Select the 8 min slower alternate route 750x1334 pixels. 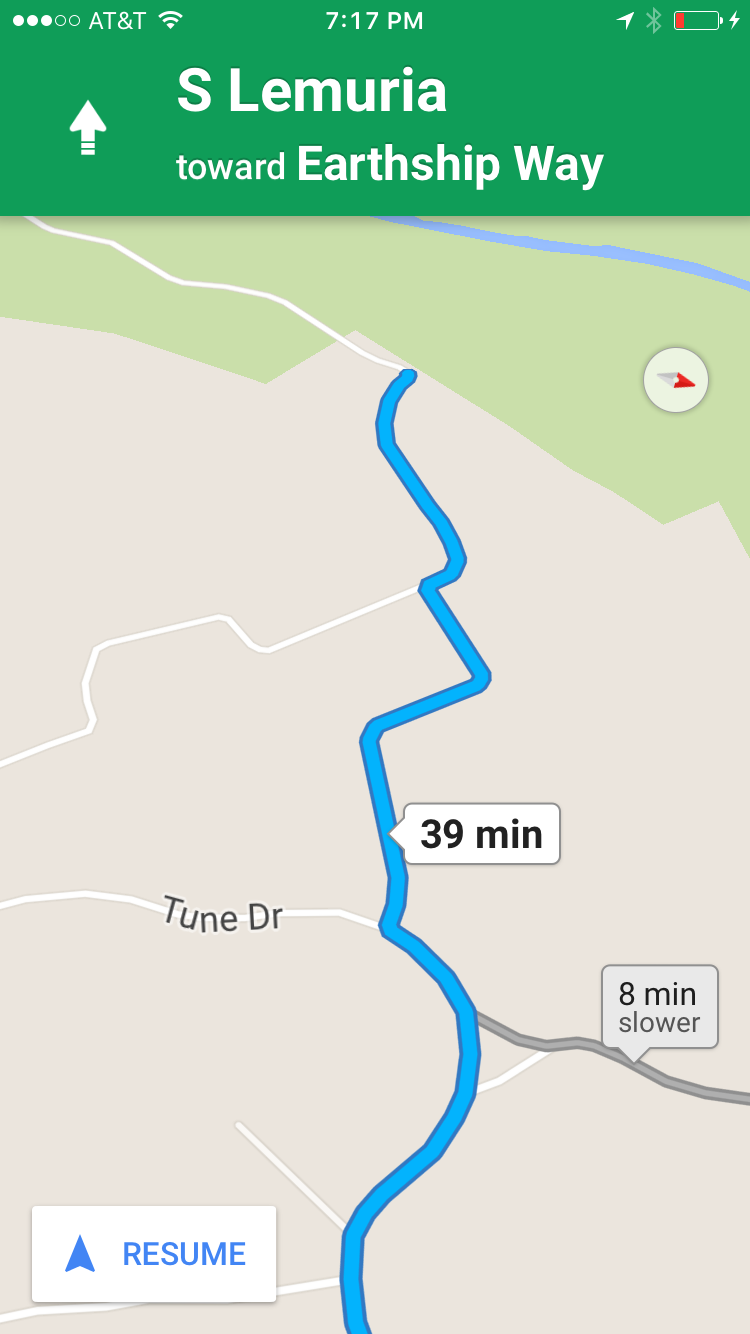point(659,1007)
